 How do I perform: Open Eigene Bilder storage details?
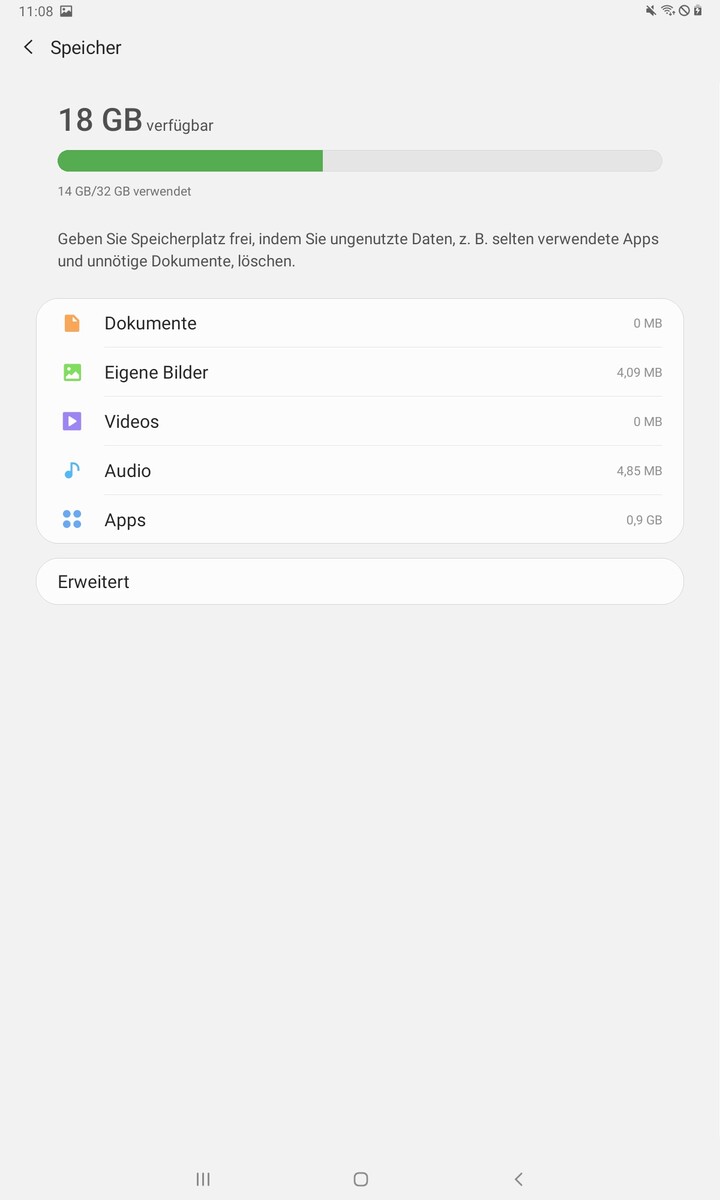tap(360, 372)
